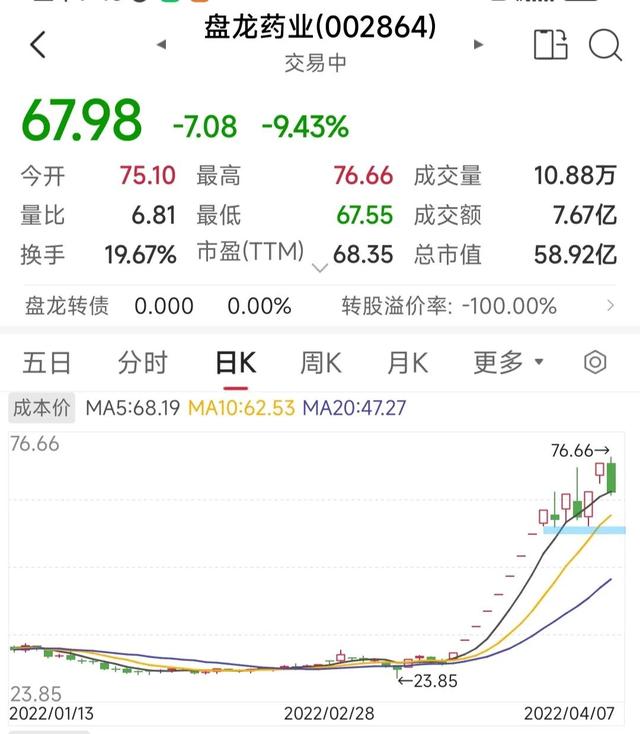Open chart settings hexagon icon
The image size is (640, 734).
point(595,363)
